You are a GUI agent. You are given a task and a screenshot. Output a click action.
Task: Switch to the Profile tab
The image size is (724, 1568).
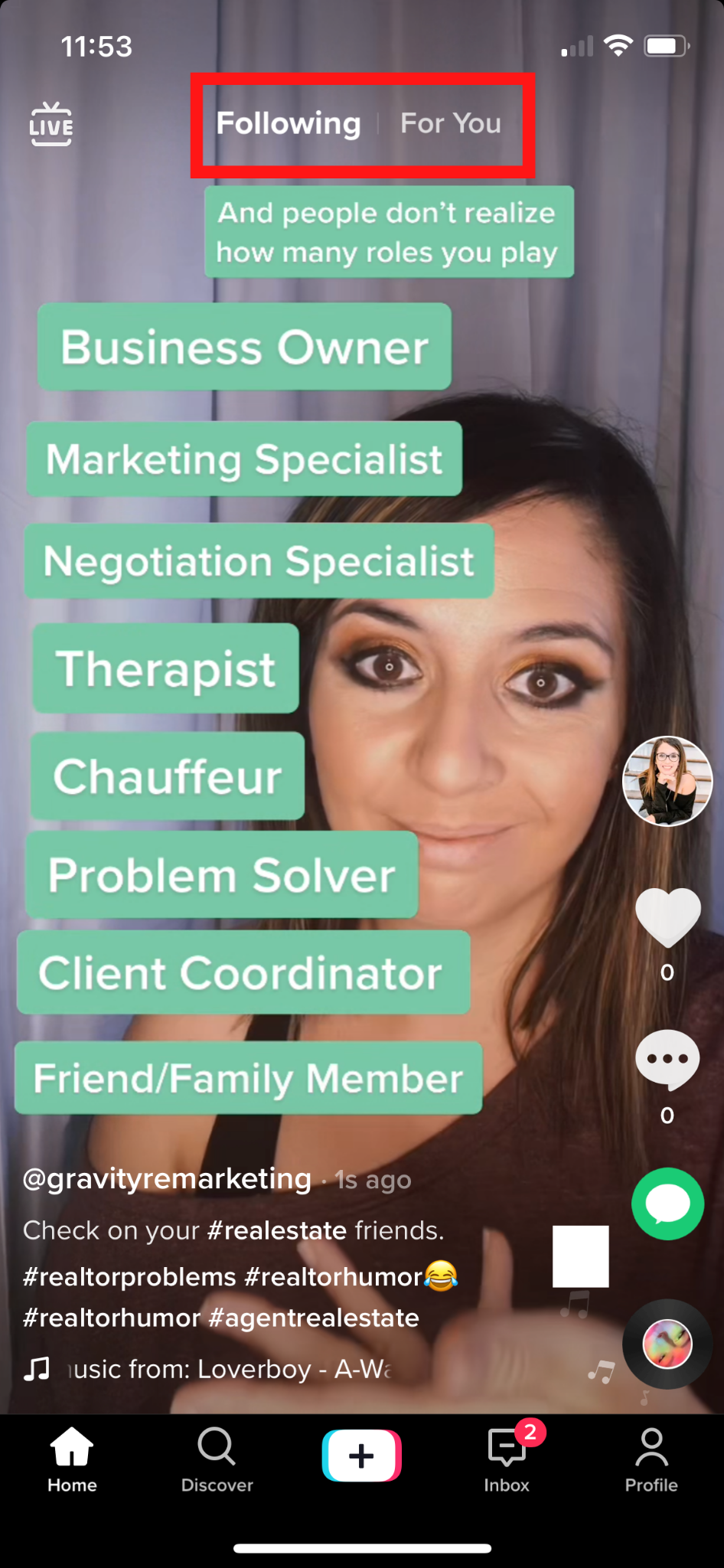[651, 1460]
